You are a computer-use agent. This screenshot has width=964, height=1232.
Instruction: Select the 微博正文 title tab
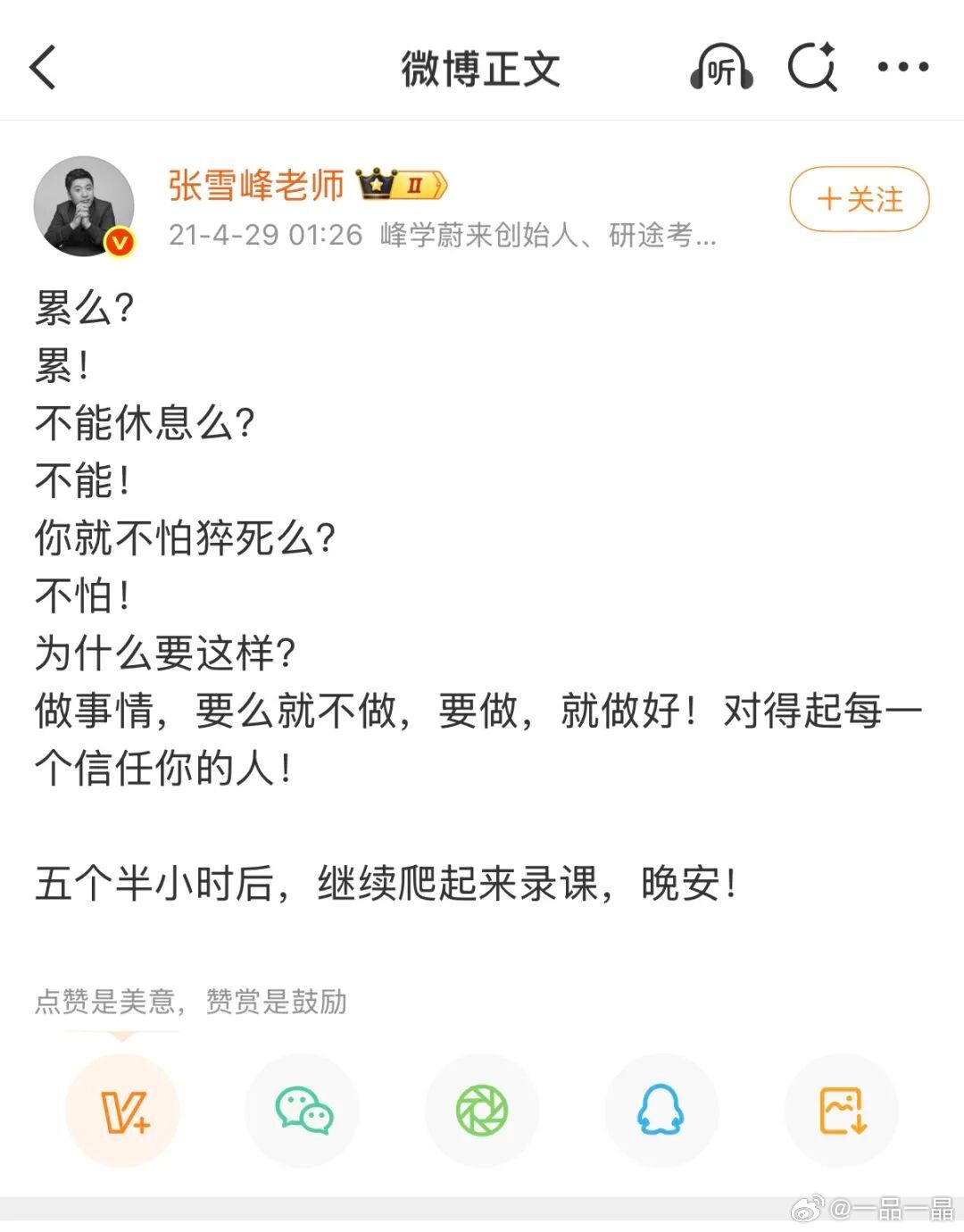(x=482, y=70)
